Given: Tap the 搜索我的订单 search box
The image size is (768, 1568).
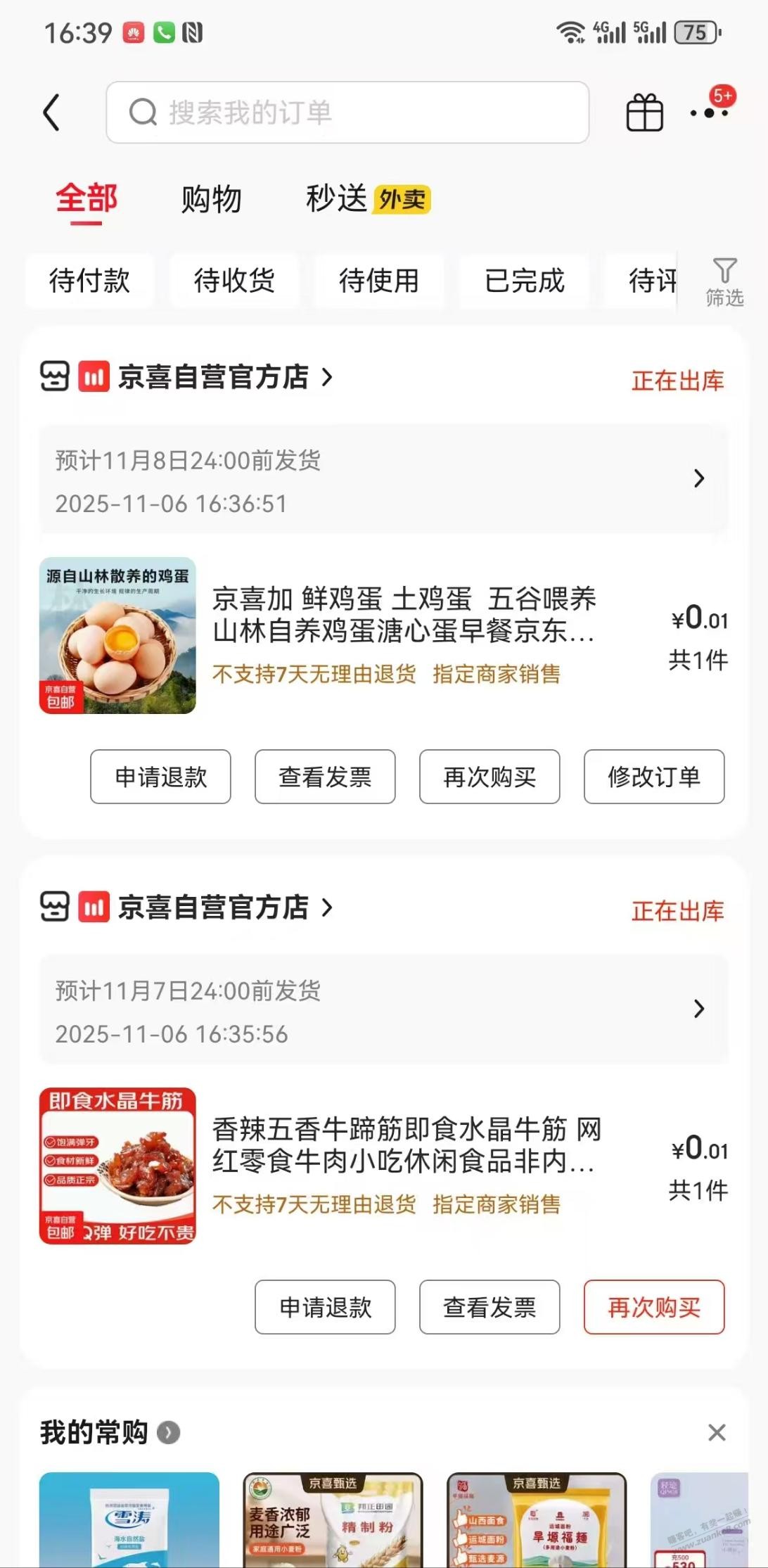Looking at the screenshot, I should click(x=347, y=113).
